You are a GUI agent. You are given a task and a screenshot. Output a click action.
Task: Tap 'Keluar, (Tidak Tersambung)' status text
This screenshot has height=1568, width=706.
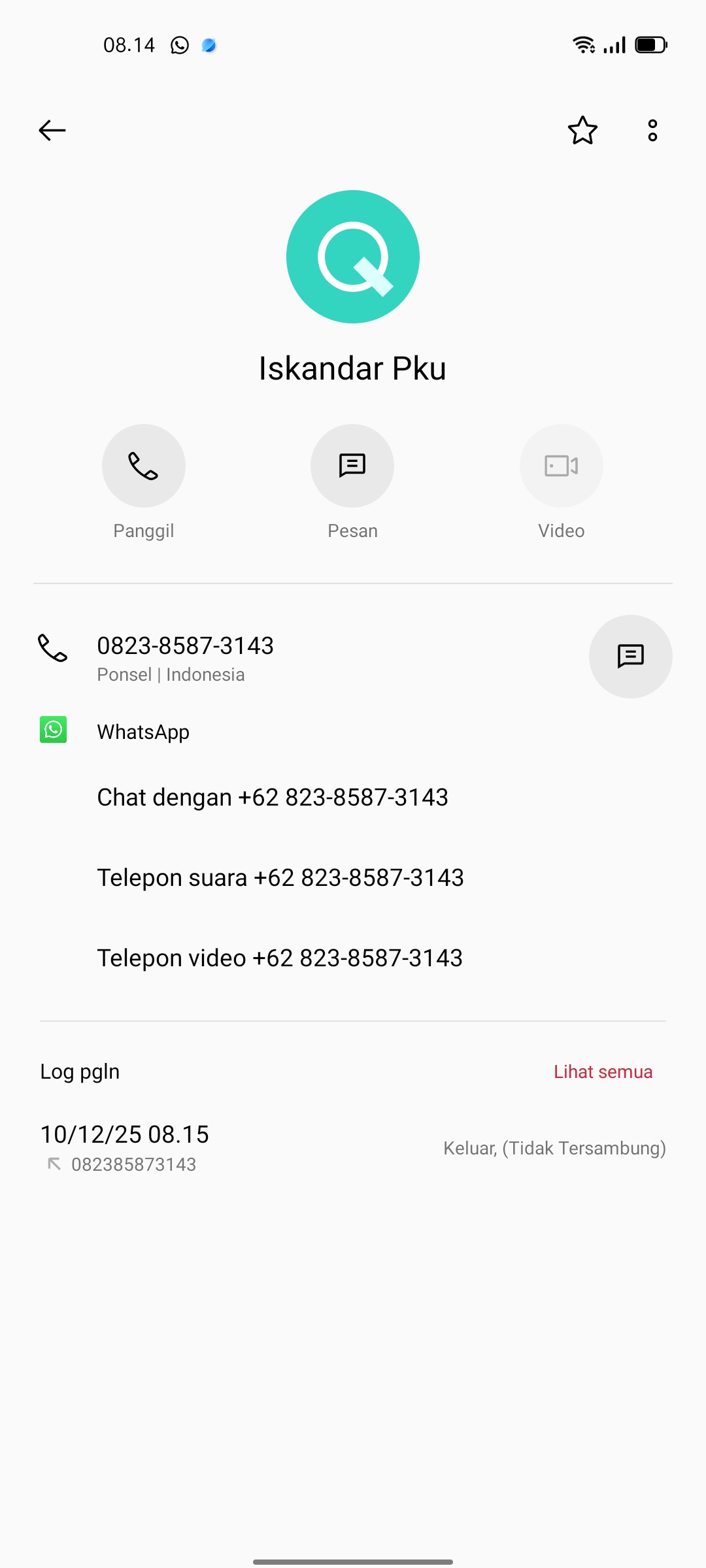[x=553, y=1148]
